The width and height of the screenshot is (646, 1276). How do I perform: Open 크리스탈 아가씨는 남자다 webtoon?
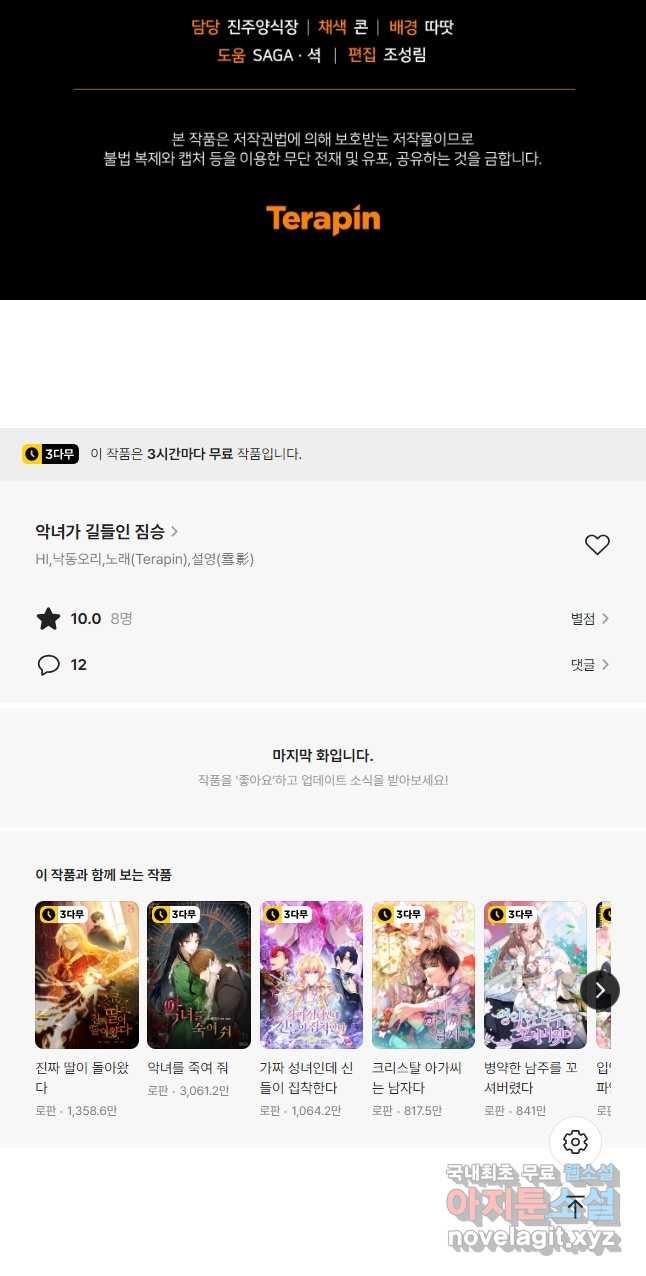(x=423, y=975)
